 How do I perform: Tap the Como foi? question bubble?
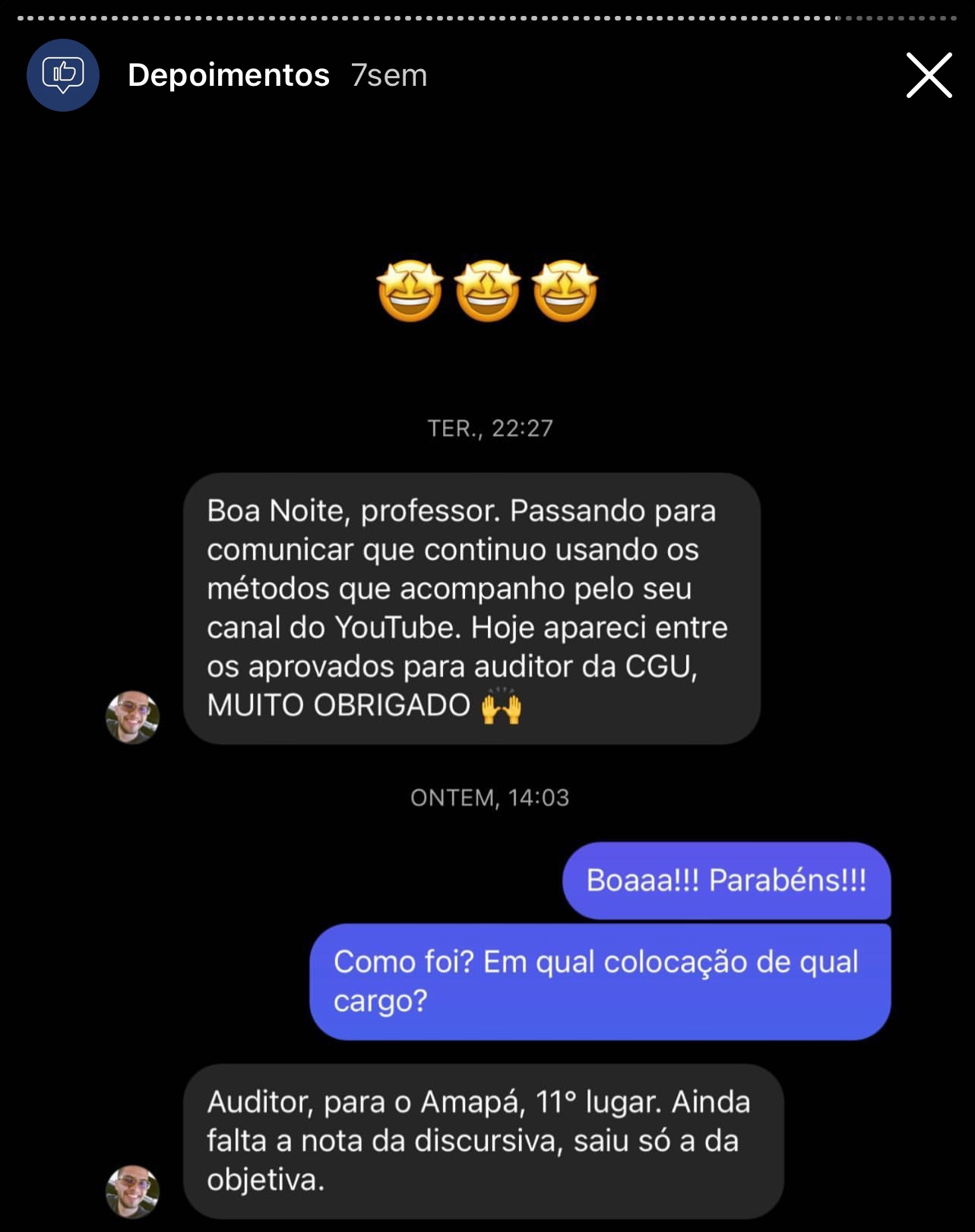pyautogui.click(x=599, y=980)
